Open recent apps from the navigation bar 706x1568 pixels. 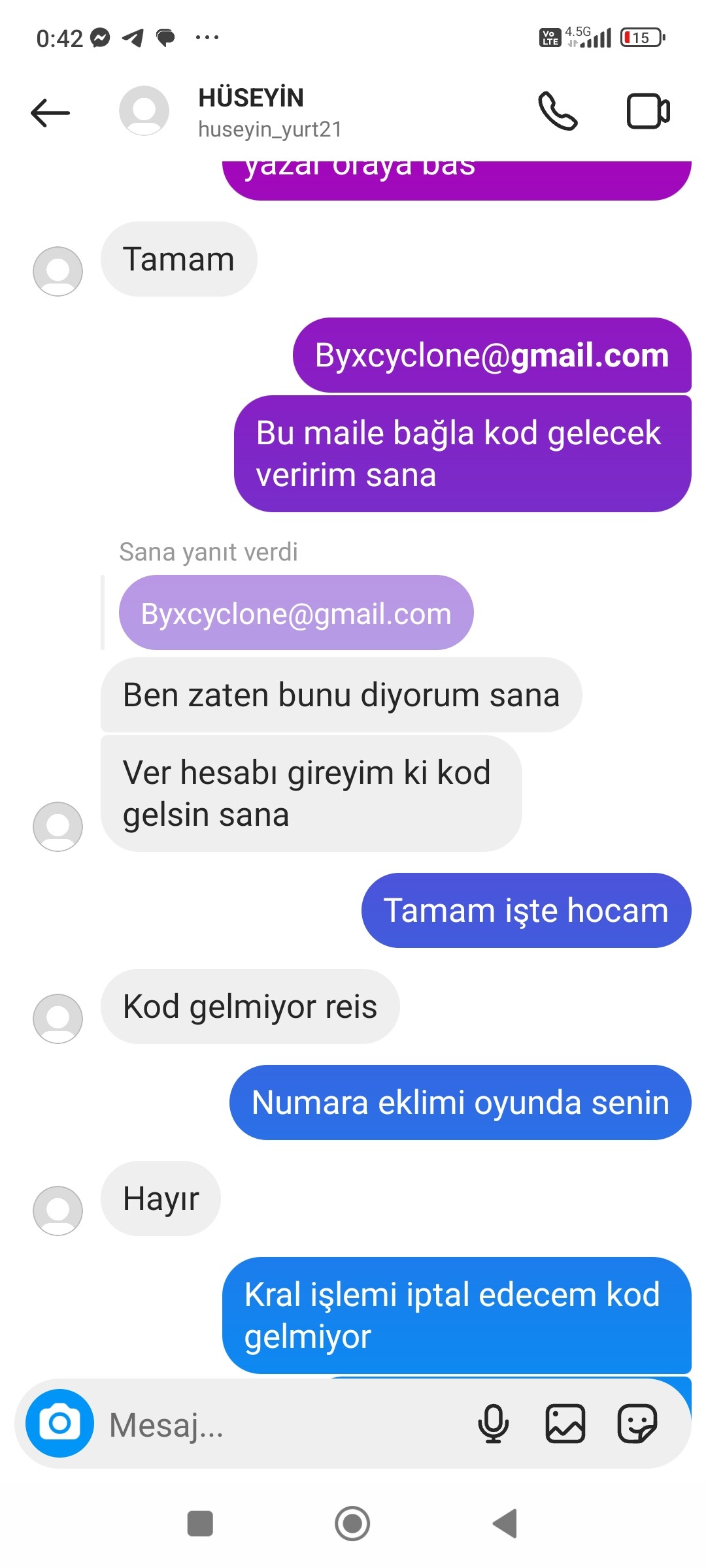(x=200, y=1524)
